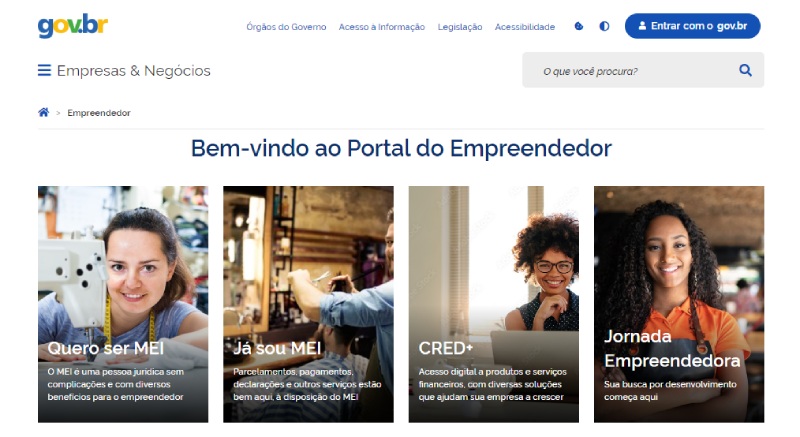
Task: Visit the Acessibilidade page
Action: click(525, 27)
